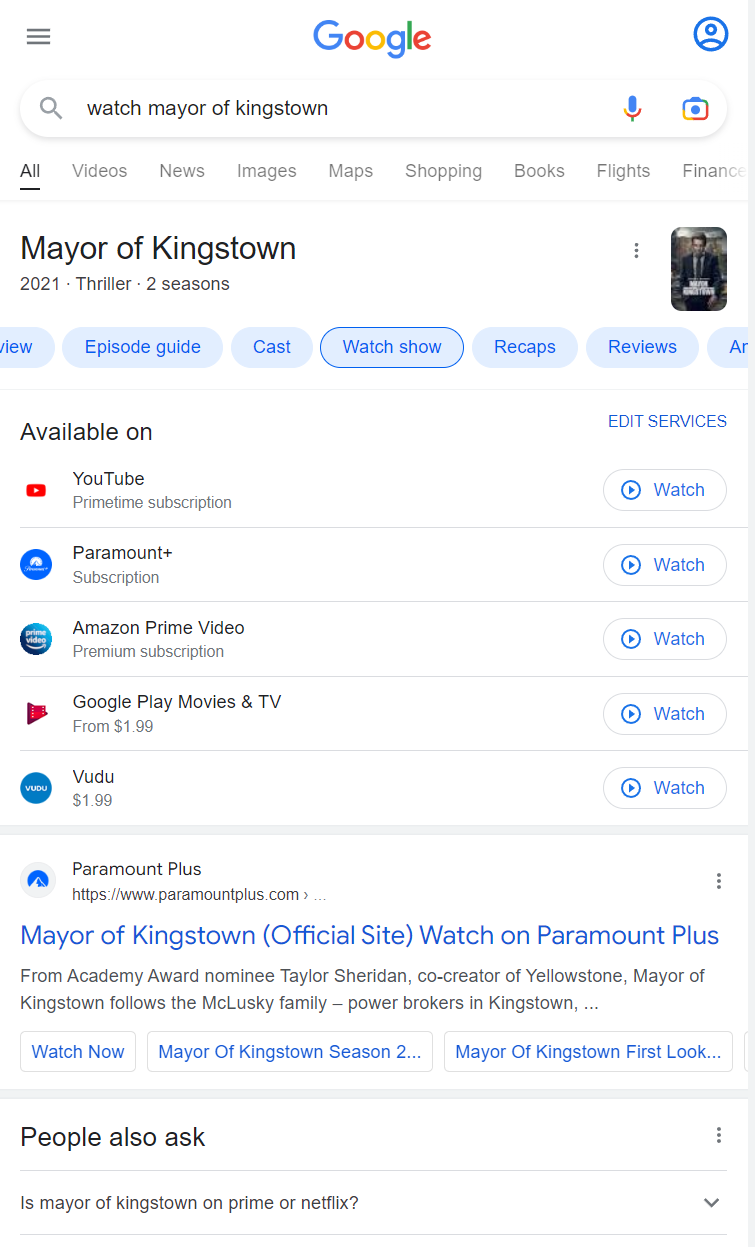The image size is (755, 1247).
Task: Open the account profile icon
Action: pyautogui.click(x=711, y=35)
